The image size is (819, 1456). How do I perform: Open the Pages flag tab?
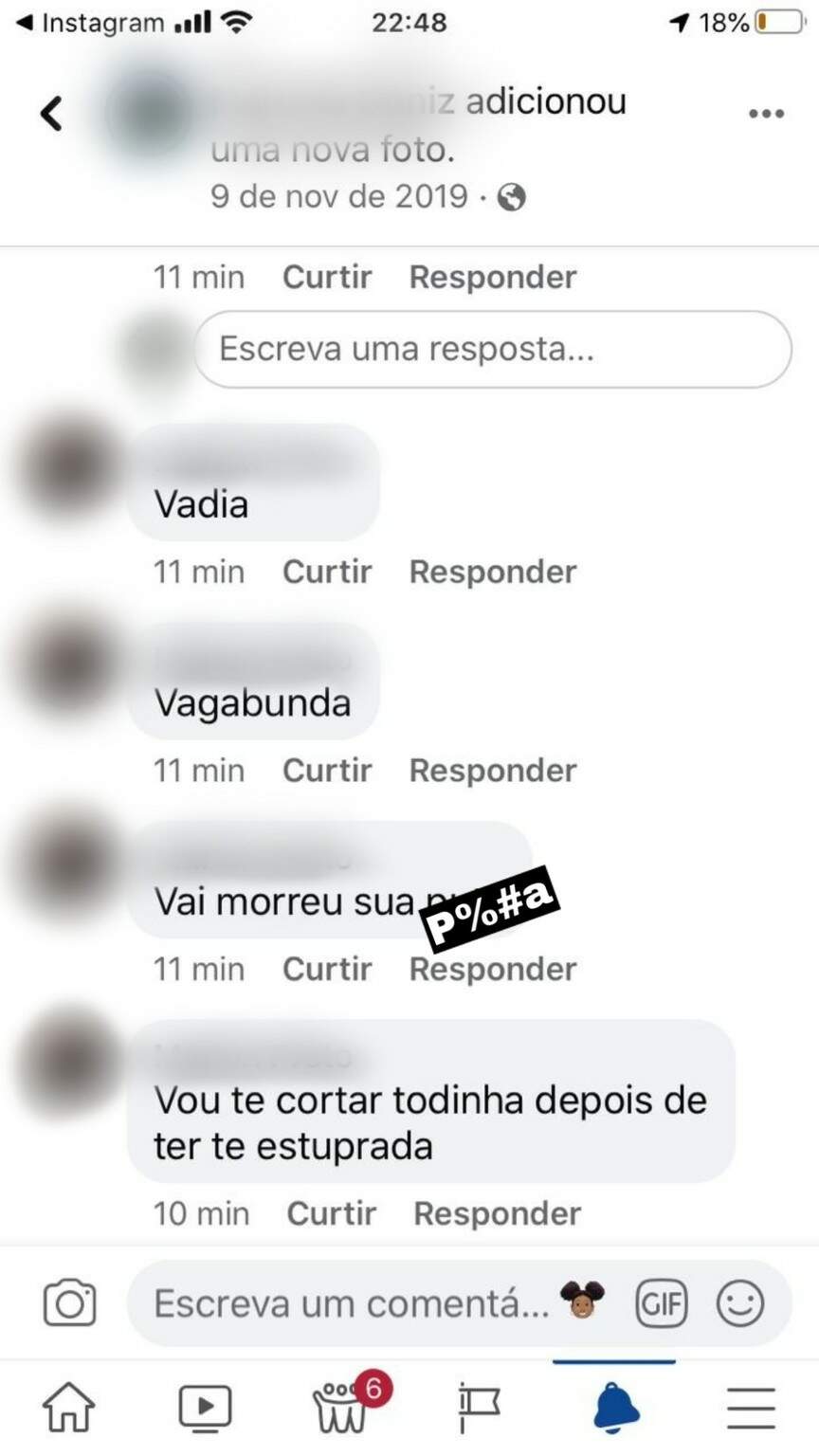pyautogui.click(x=479, y=1407)
